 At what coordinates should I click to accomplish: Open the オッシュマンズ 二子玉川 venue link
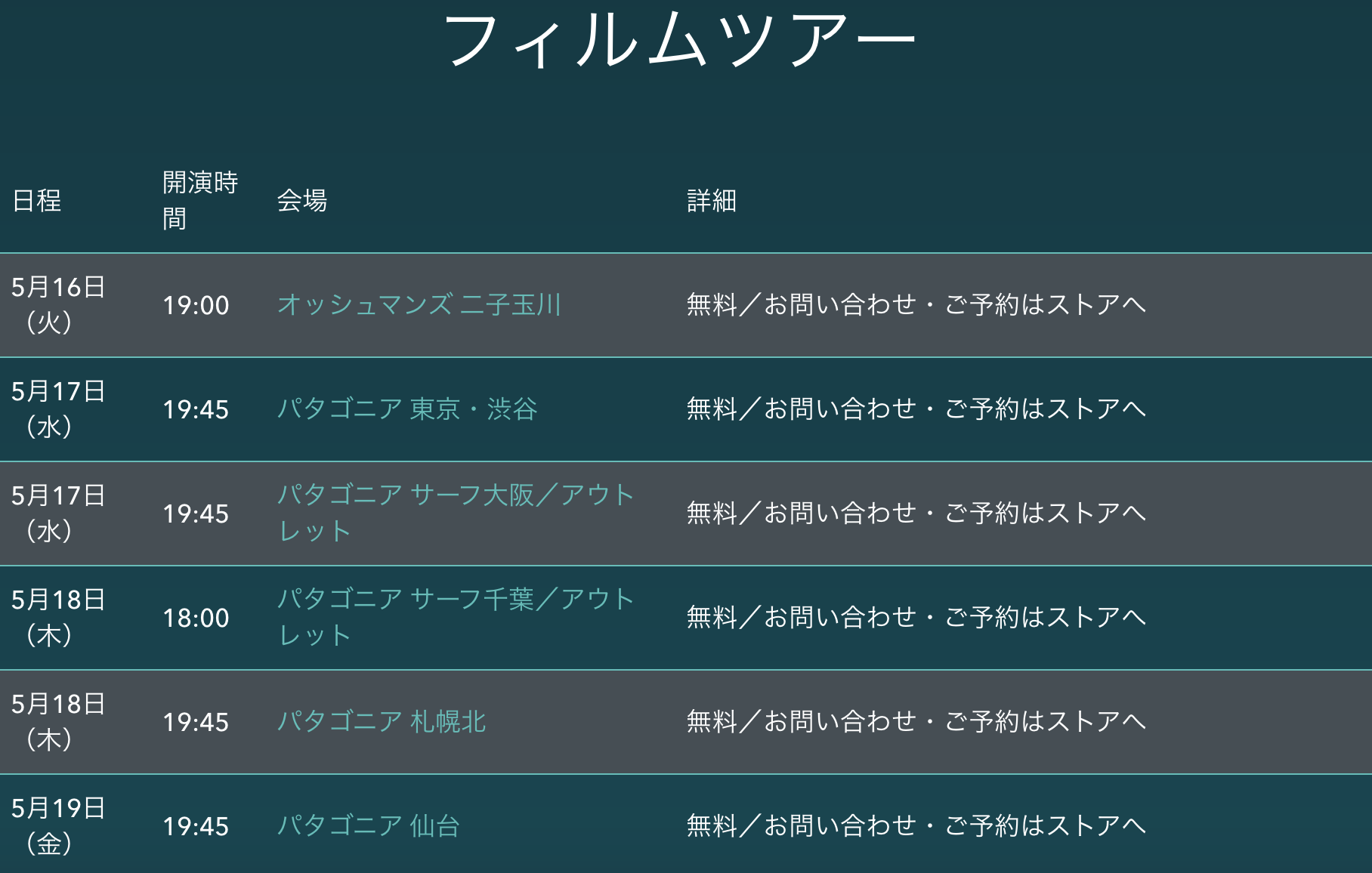[x=419, y=305]
